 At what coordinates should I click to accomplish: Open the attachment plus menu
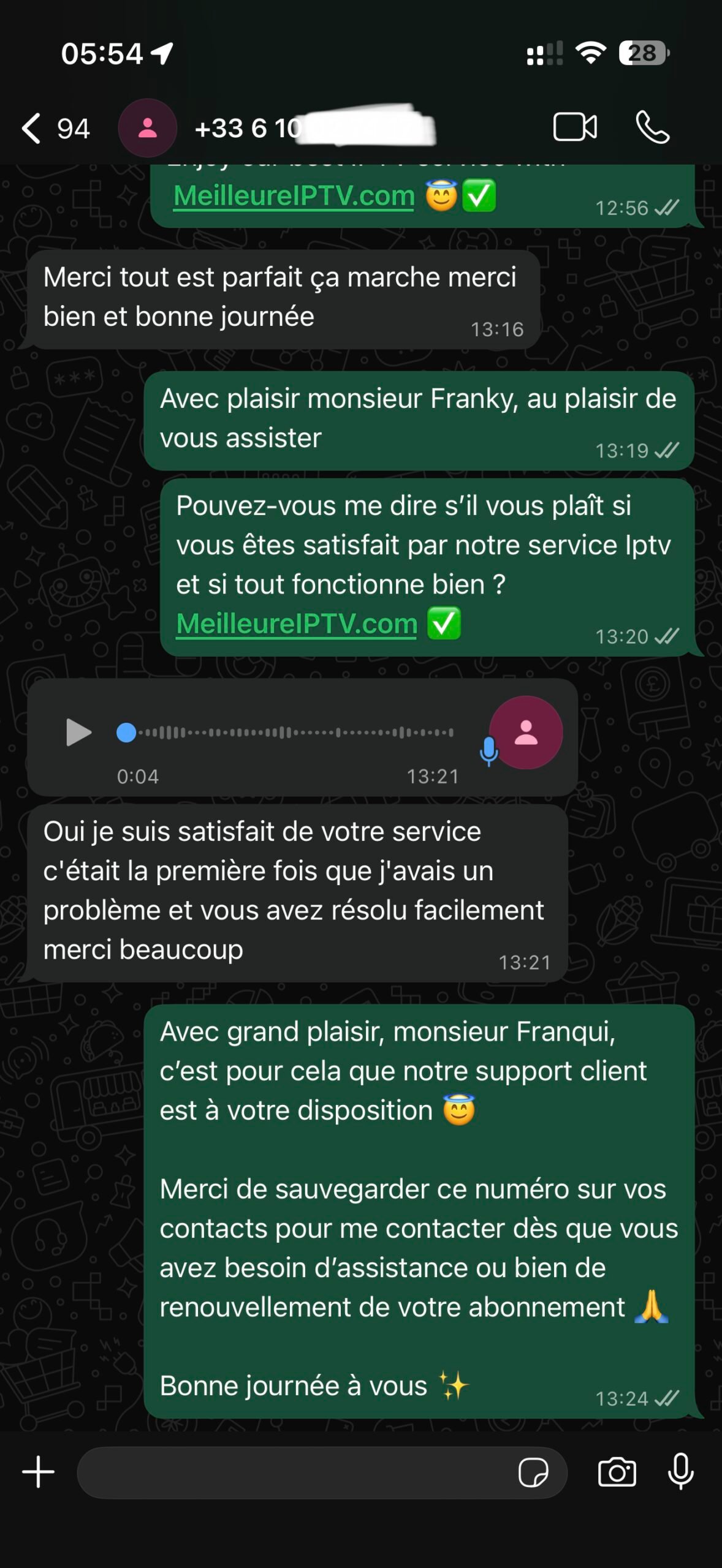point(38,1472)
